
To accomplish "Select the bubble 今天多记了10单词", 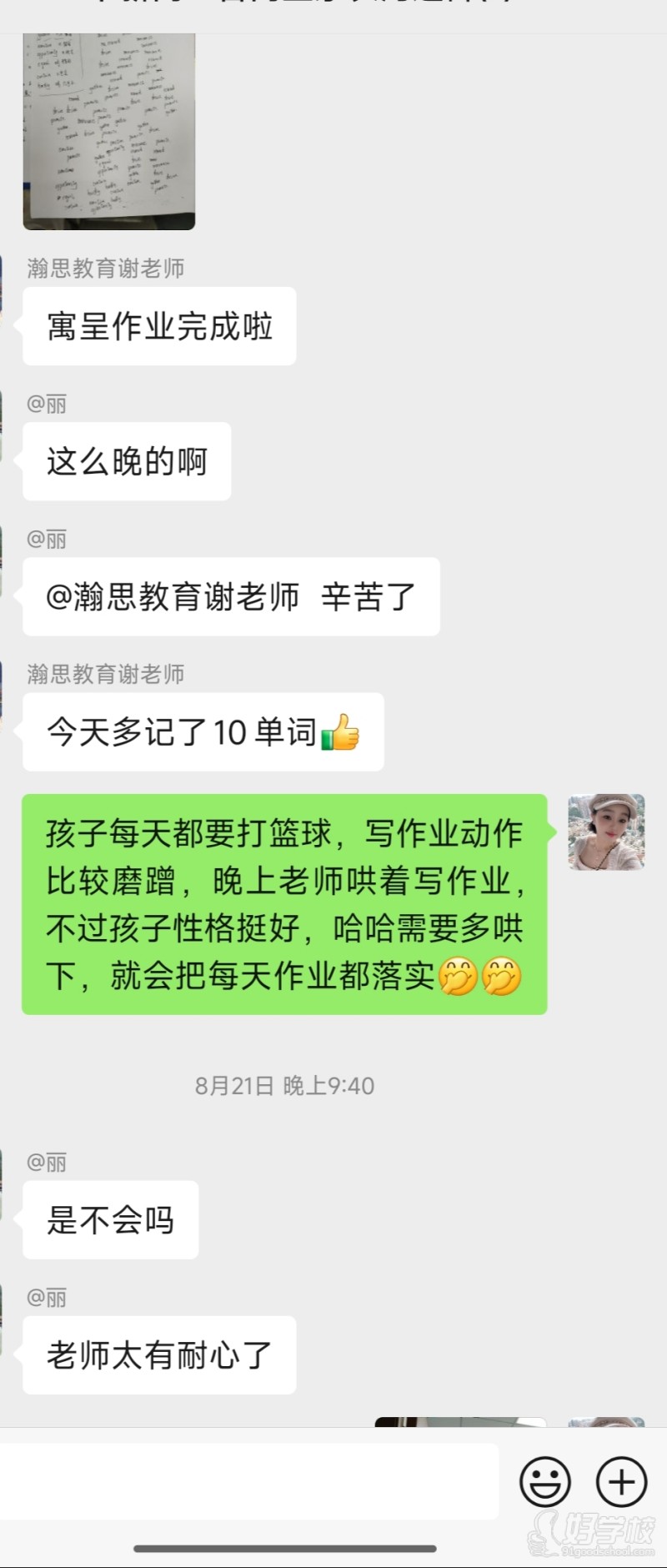I will click(x=203, y=732).
